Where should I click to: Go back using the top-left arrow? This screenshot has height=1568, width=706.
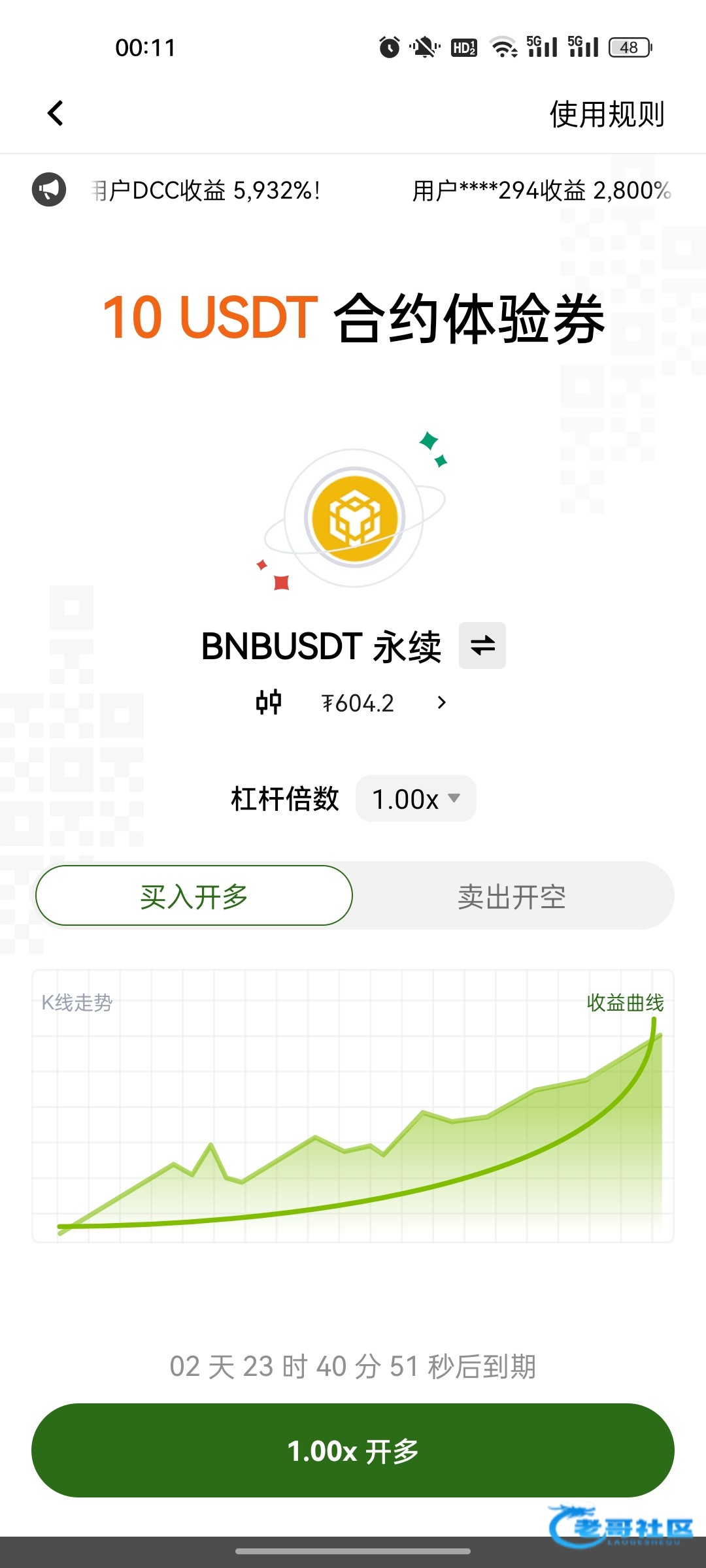click(56, 113)
